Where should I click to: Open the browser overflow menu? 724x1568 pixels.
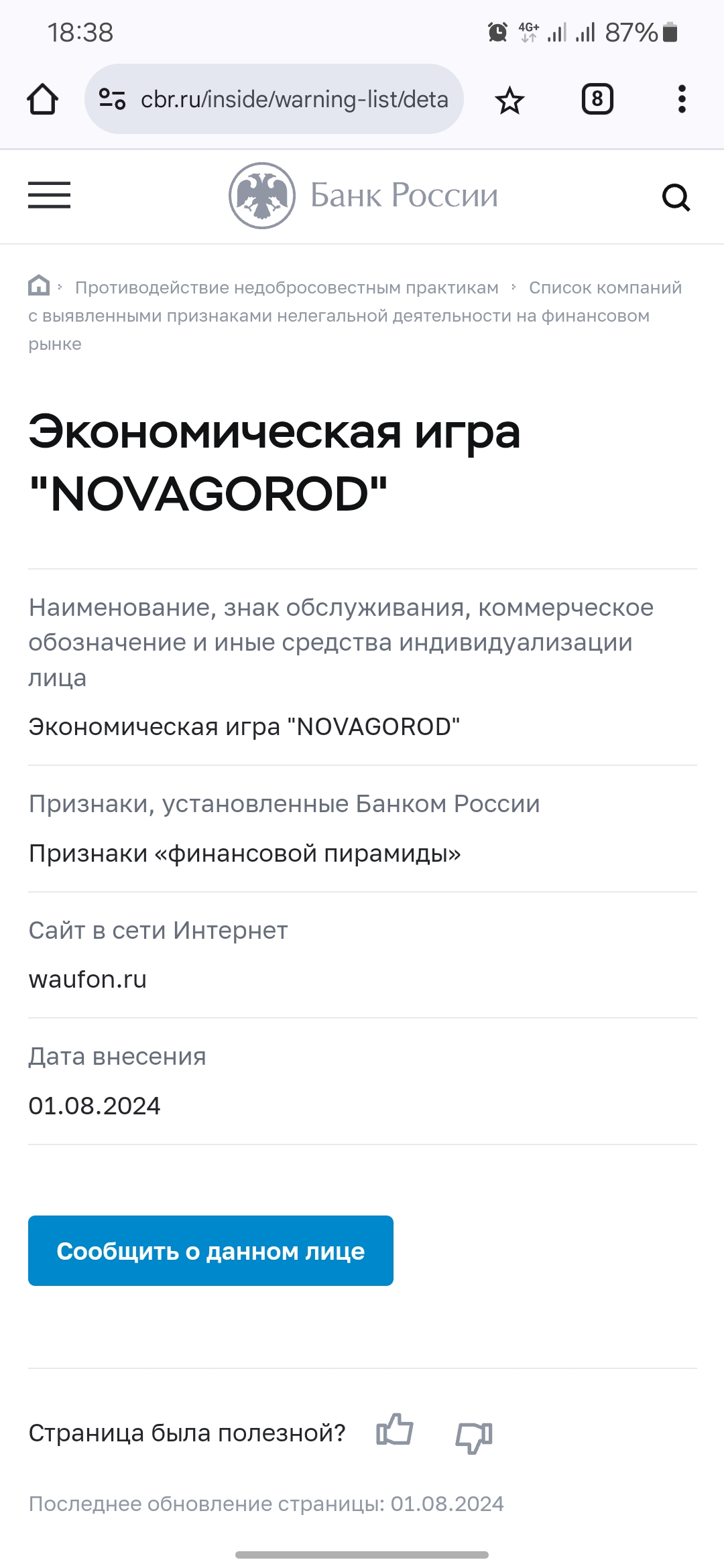tap(682, 99)
